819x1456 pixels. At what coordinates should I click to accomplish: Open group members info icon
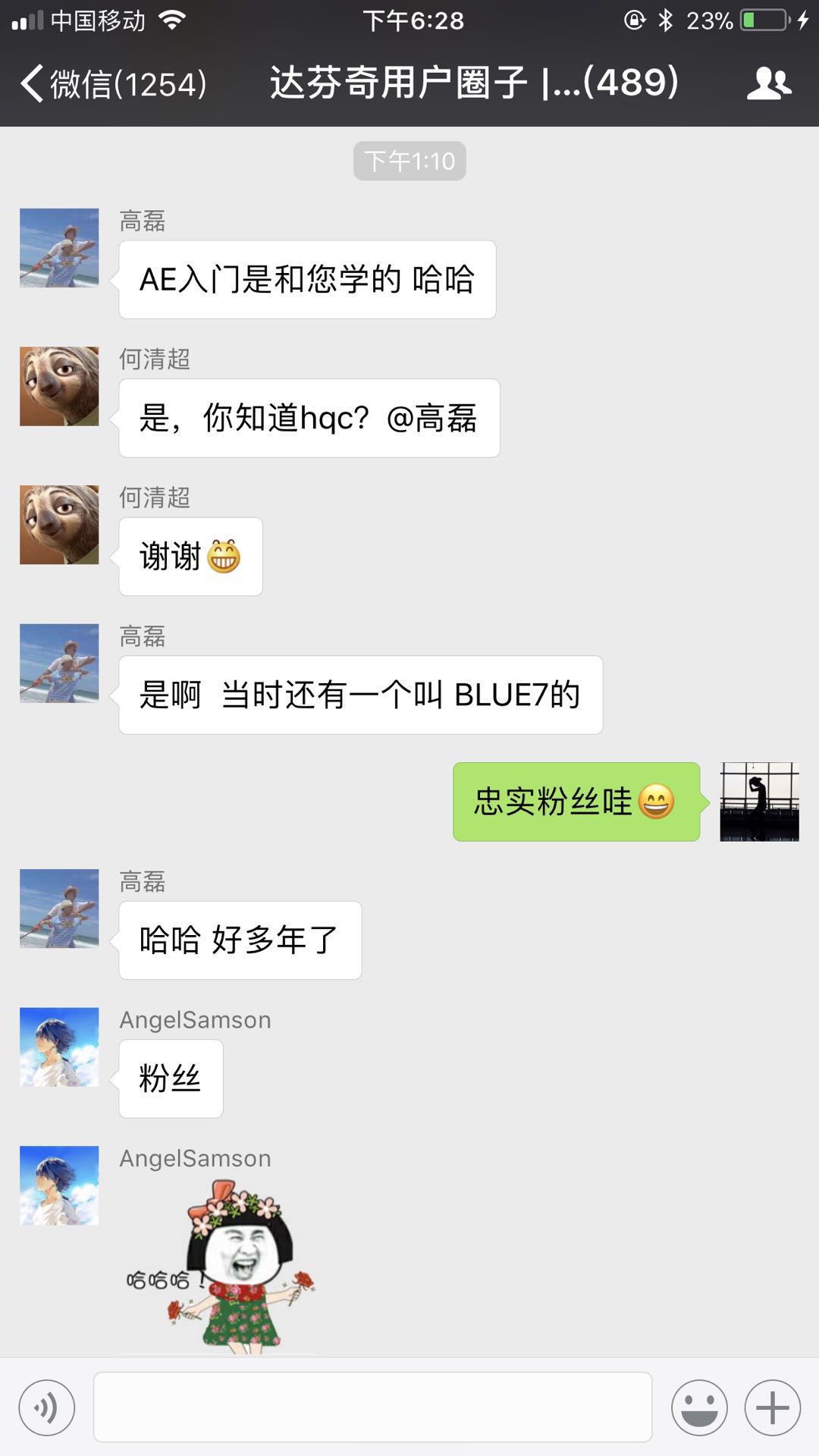(768, 83)
